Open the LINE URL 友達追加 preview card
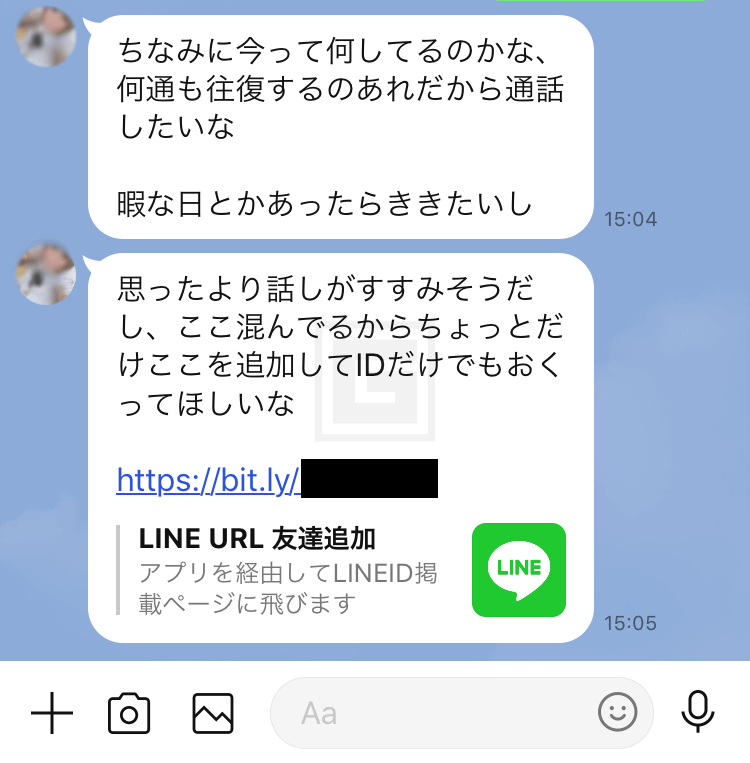Image resolution: width=750 pixels, height=763 pixels. point(340,570)
